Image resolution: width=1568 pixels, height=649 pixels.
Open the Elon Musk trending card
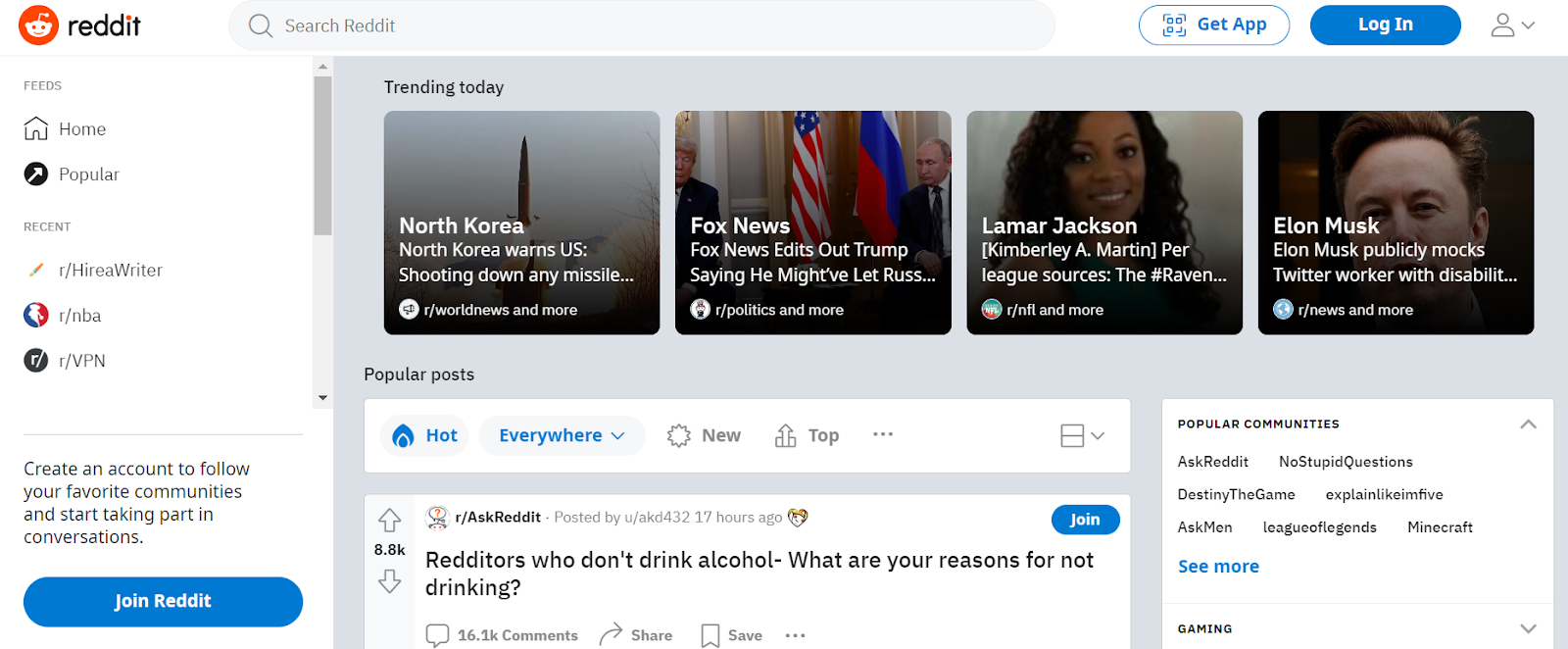click(x=1396, y=223)
